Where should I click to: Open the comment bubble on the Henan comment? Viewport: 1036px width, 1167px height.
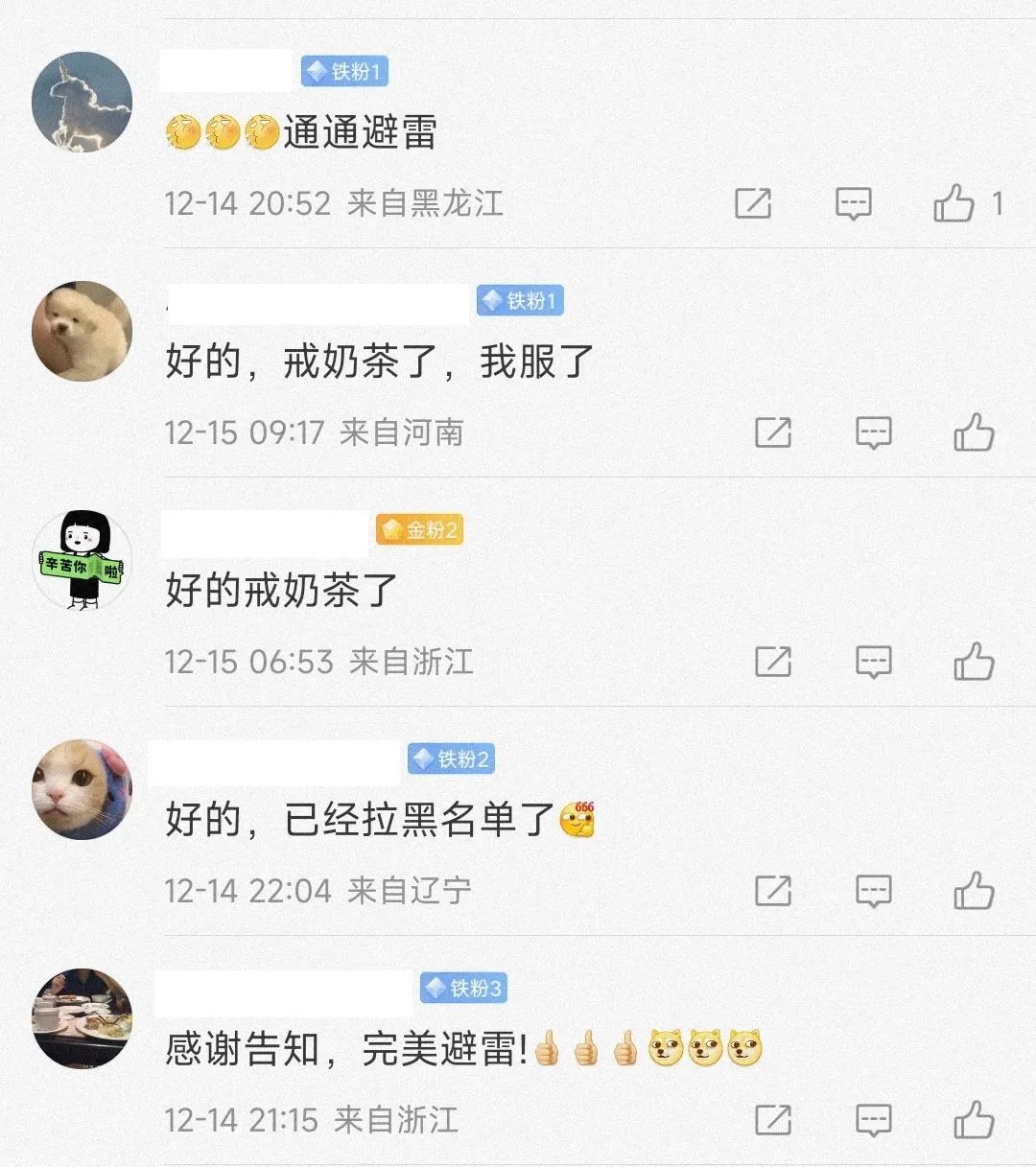click(x=873, y=432)
